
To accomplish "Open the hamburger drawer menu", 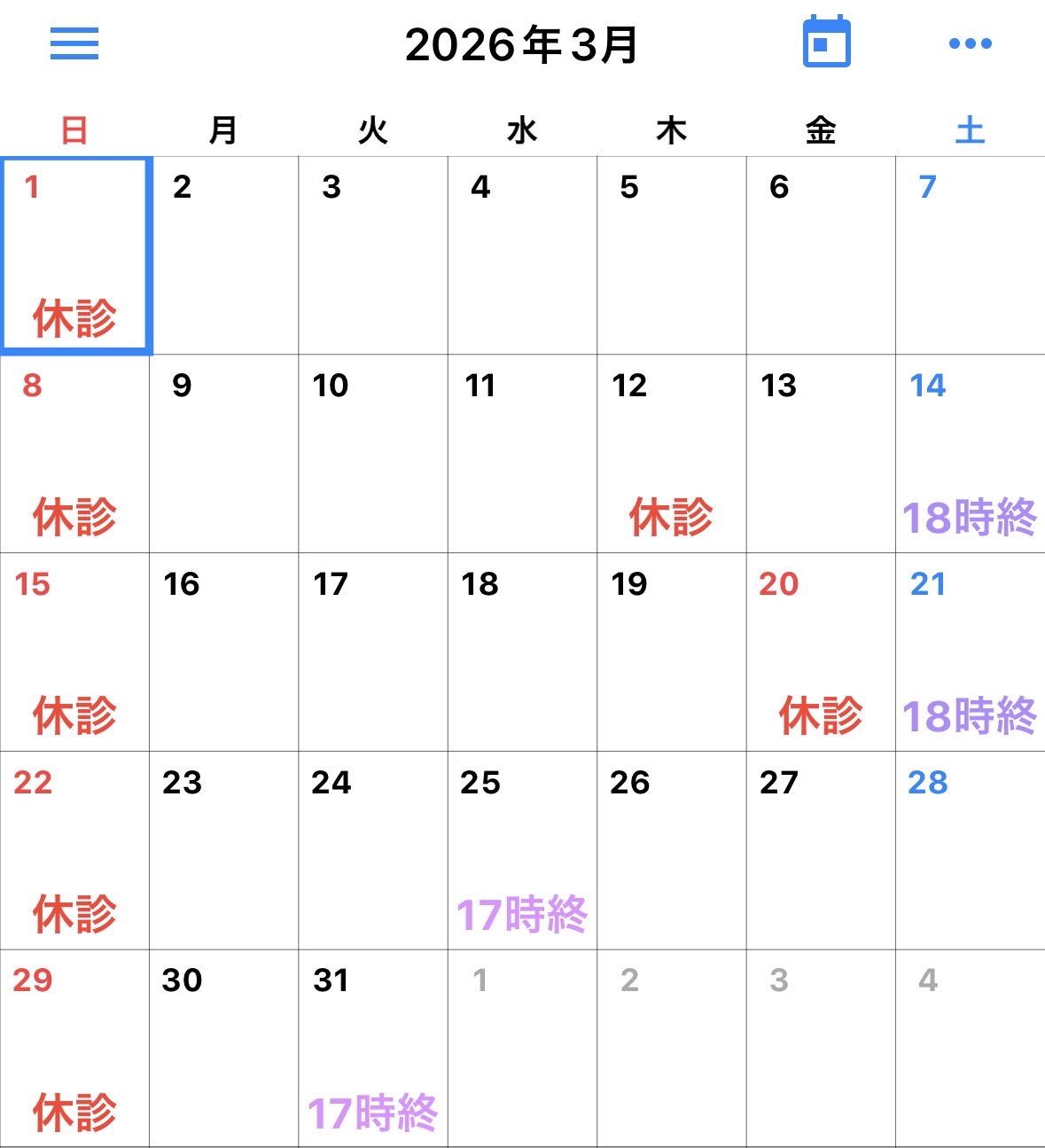I will [x=74, y=43].
